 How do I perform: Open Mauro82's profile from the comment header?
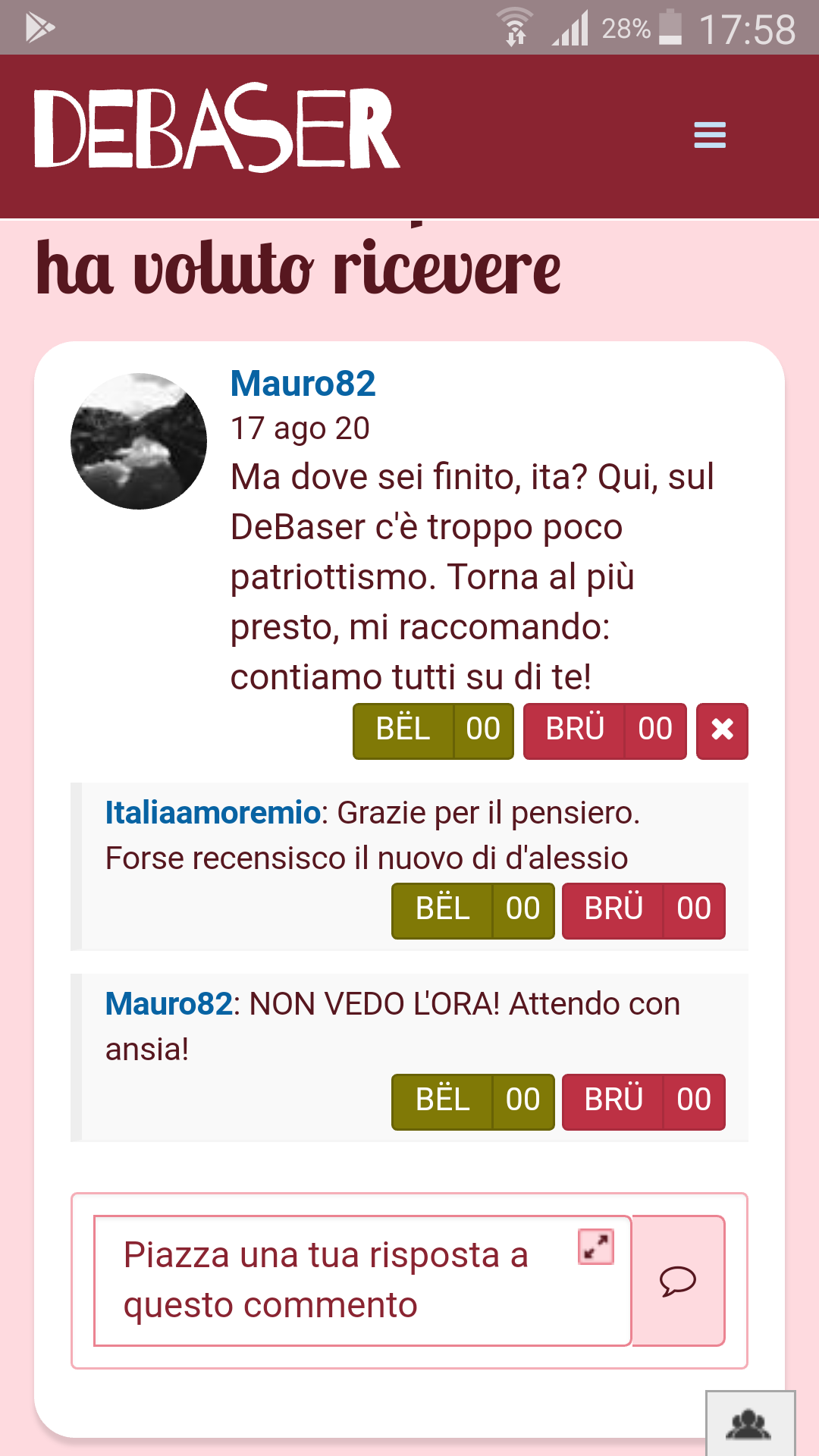point(303,383)
